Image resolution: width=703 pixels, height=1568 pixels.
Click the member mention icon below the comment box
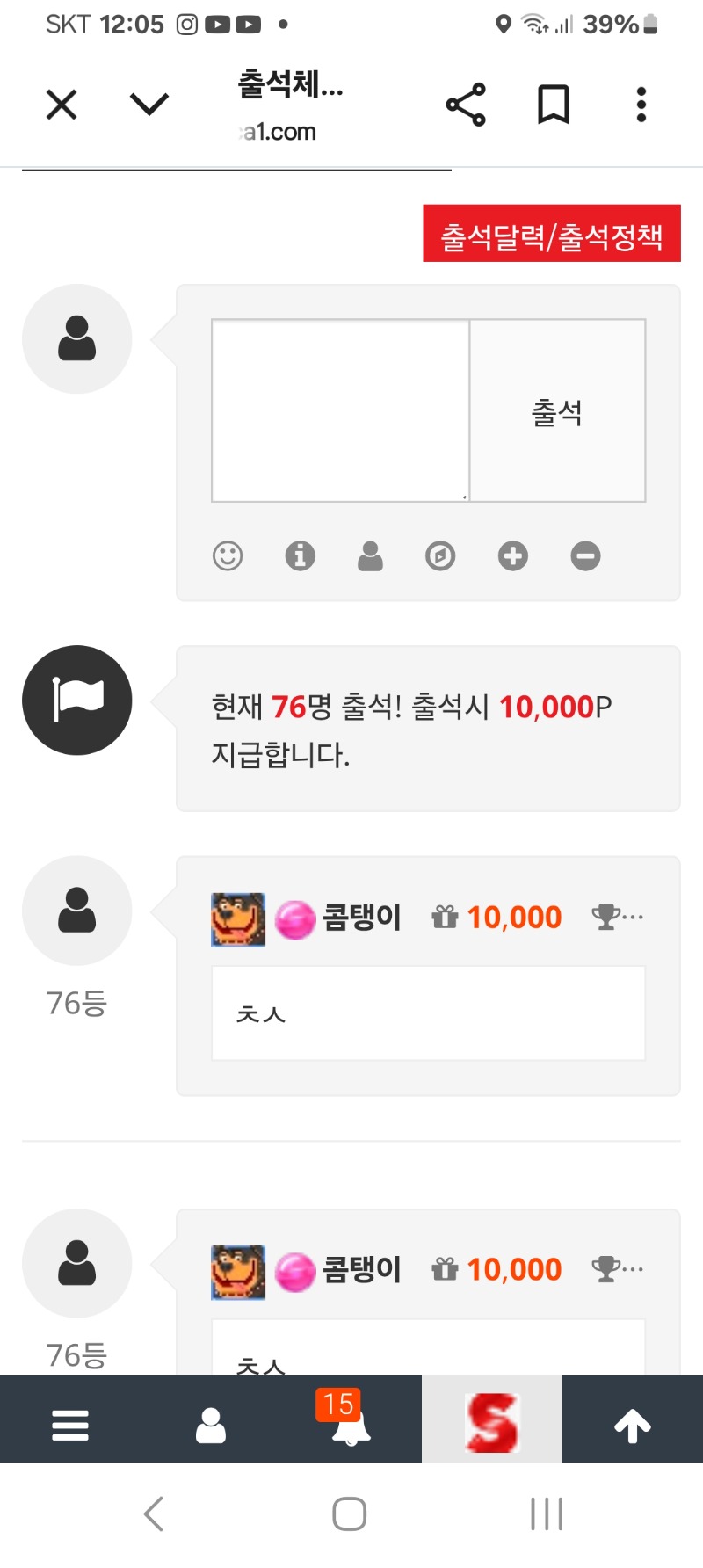pos(370,555)
